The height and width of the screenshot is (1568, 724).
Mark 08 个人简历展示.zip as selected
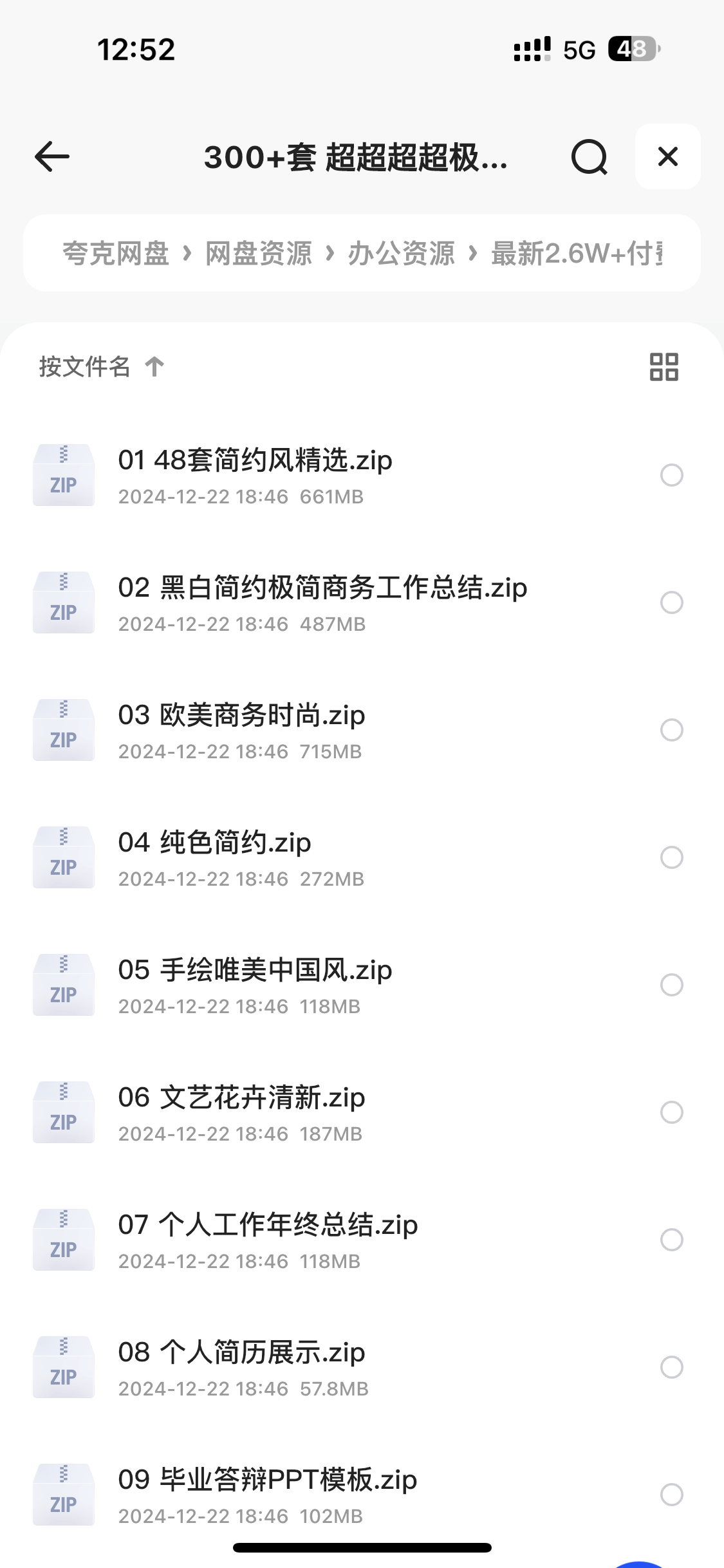pos(672,1367)
